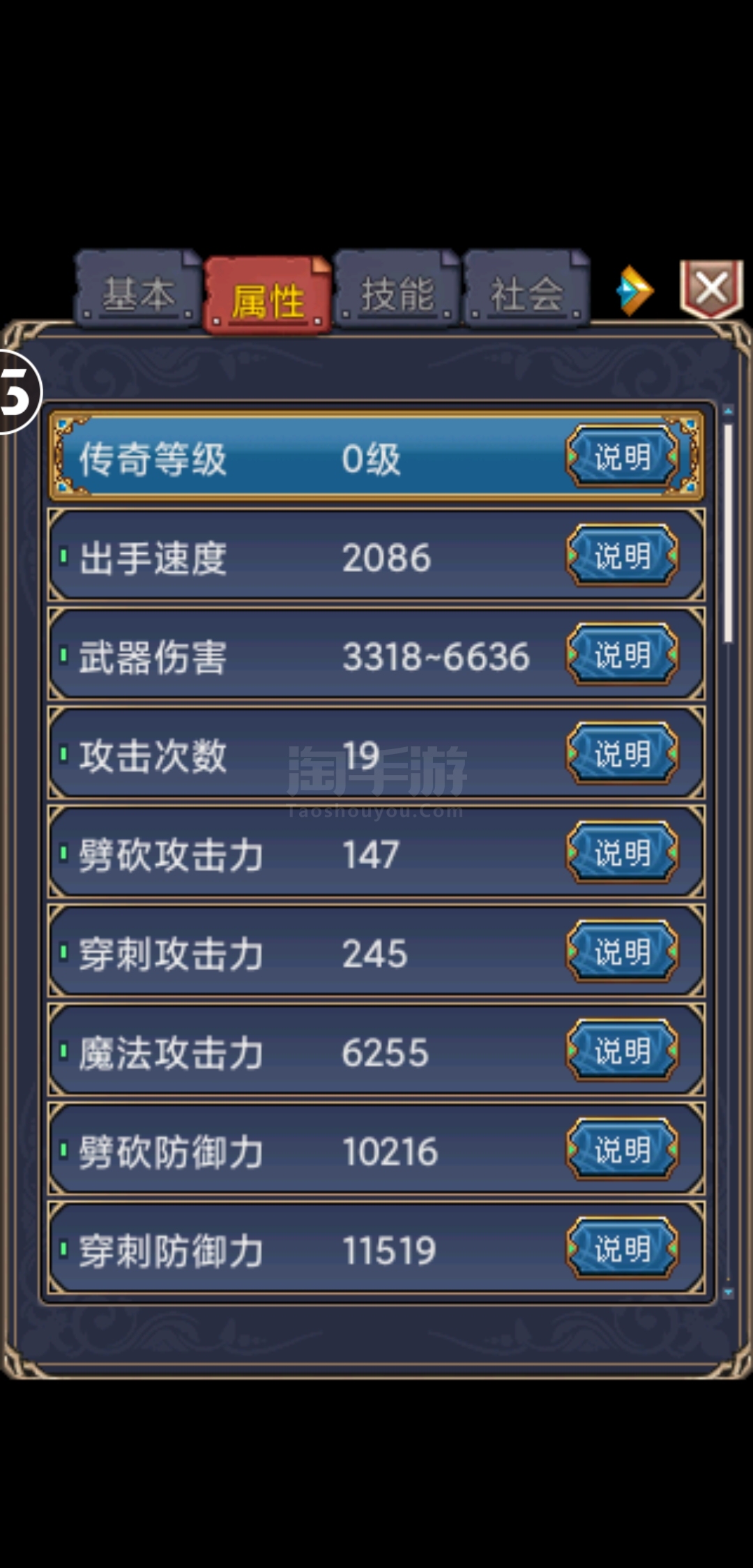Close the attributes panel

point(711,289)
